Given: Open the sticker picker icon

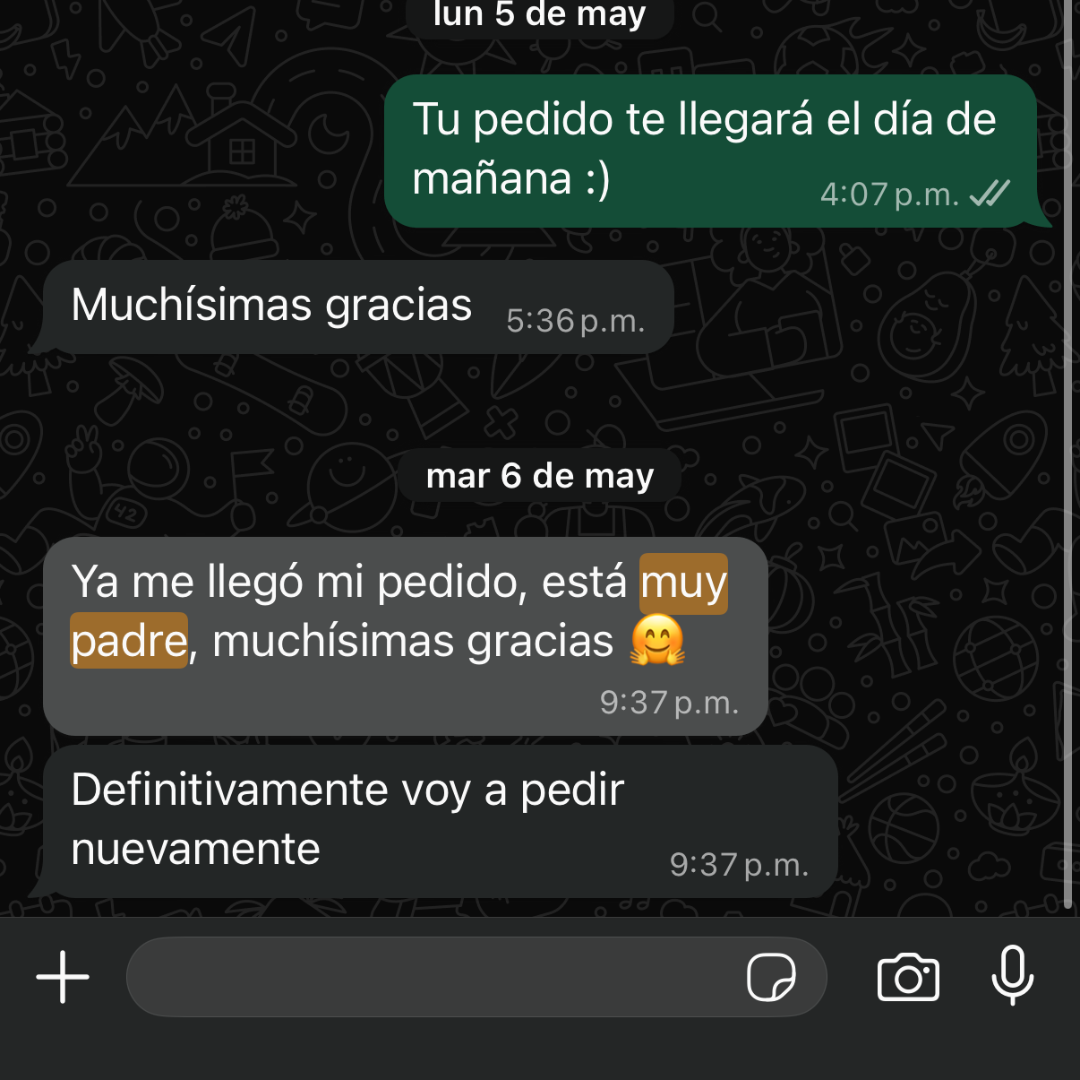Looking at the screenshot, I should [771, 977].
